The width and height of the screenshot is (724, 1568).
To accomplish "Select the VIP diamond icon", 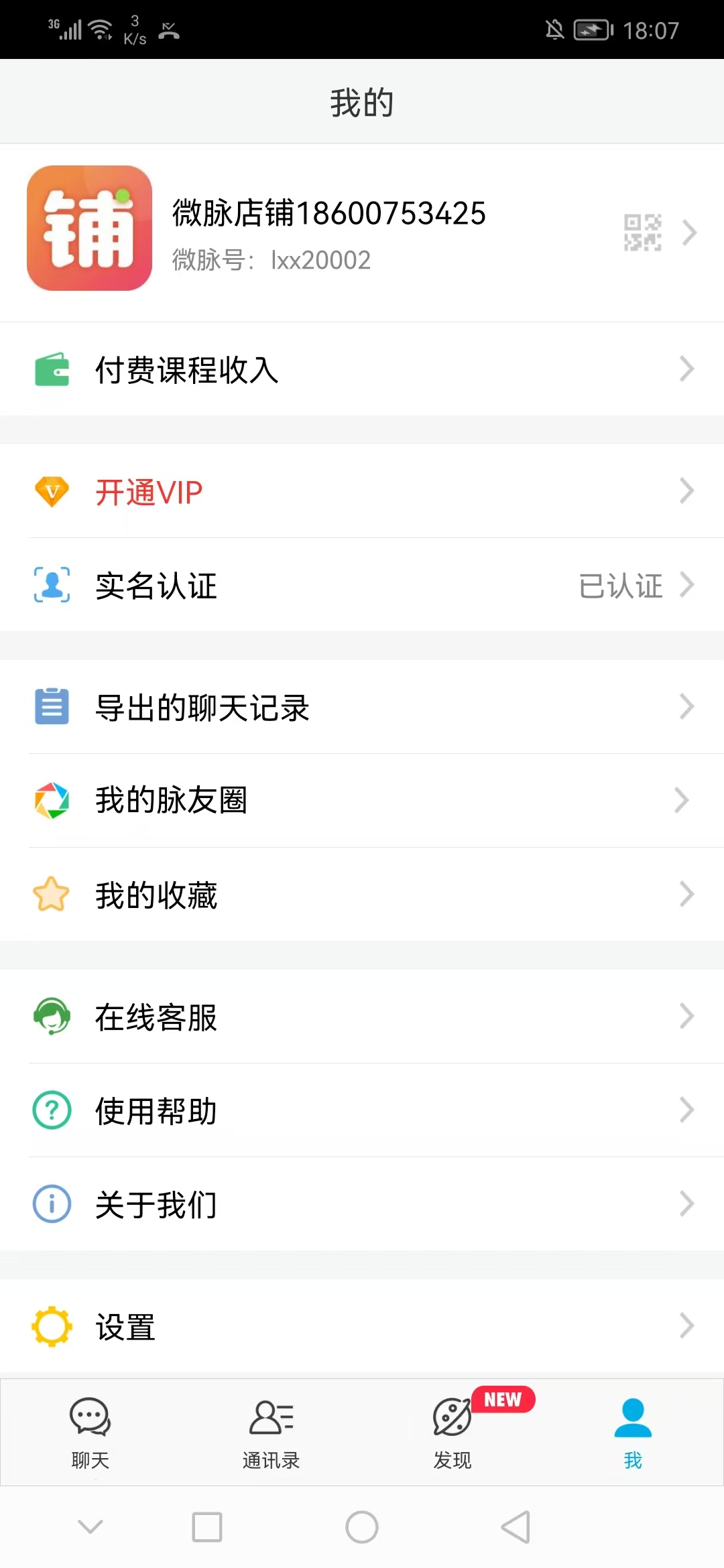I will [52, 492].
